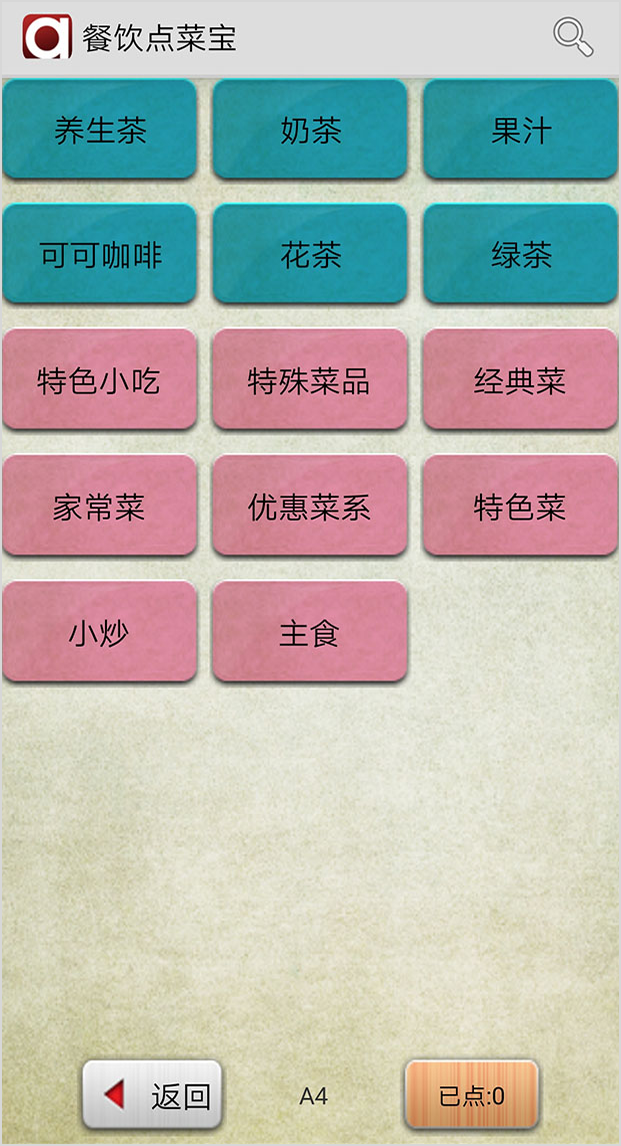Select the 家常菜 category

pyautogui.click(x=100, y=506)
